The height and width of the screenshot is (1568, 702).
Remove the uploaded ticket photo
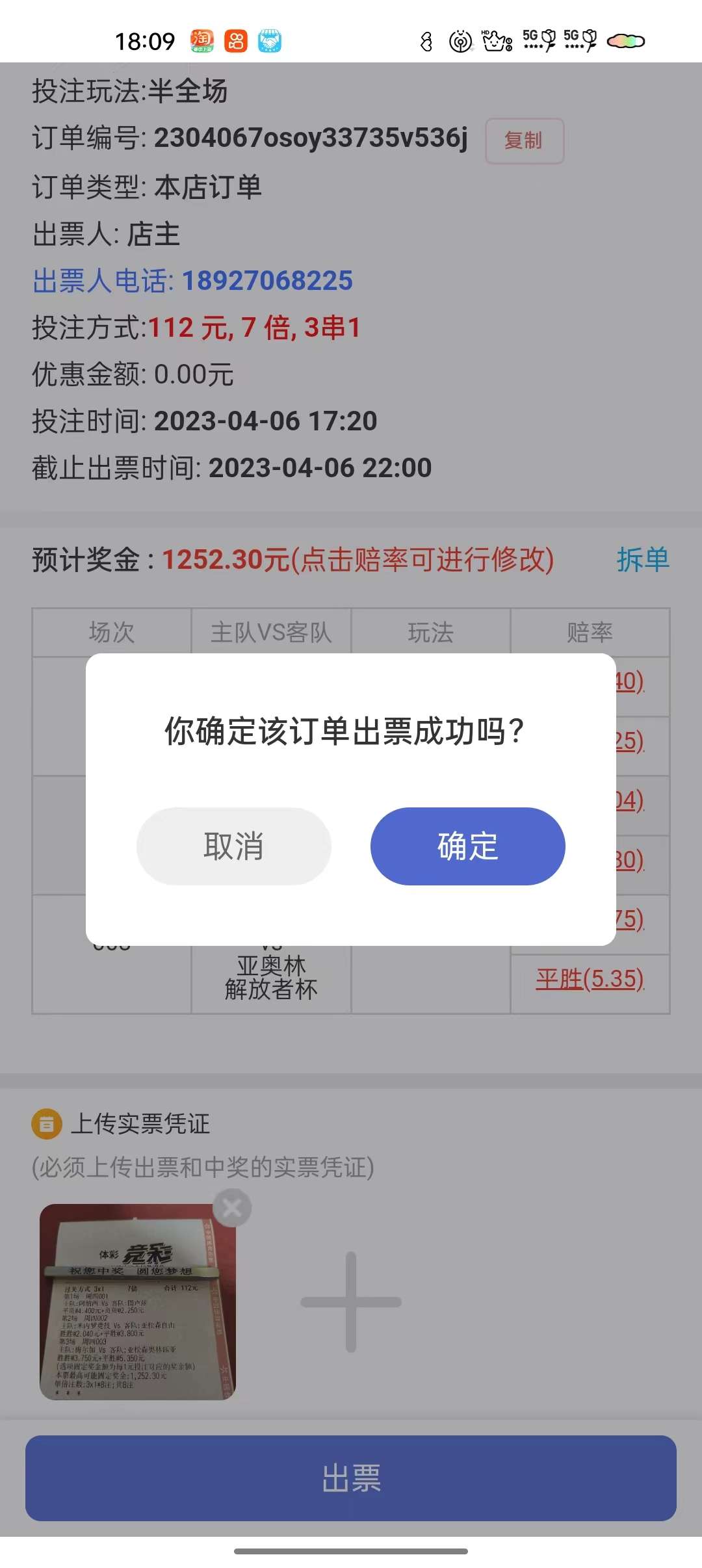click(x=232, y=1208)
